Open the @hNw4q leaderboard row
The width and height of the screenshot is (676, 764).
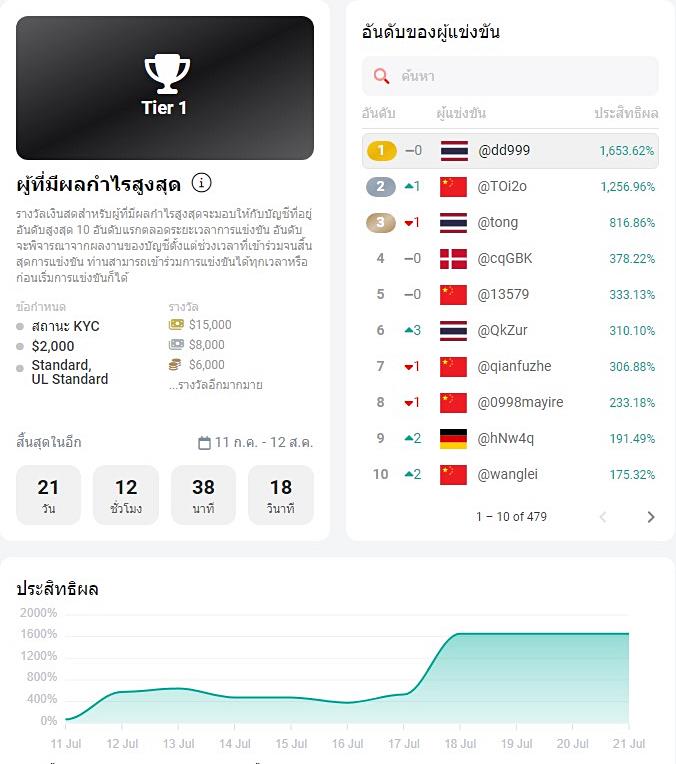pyautogui.click(x=510, y=439)
